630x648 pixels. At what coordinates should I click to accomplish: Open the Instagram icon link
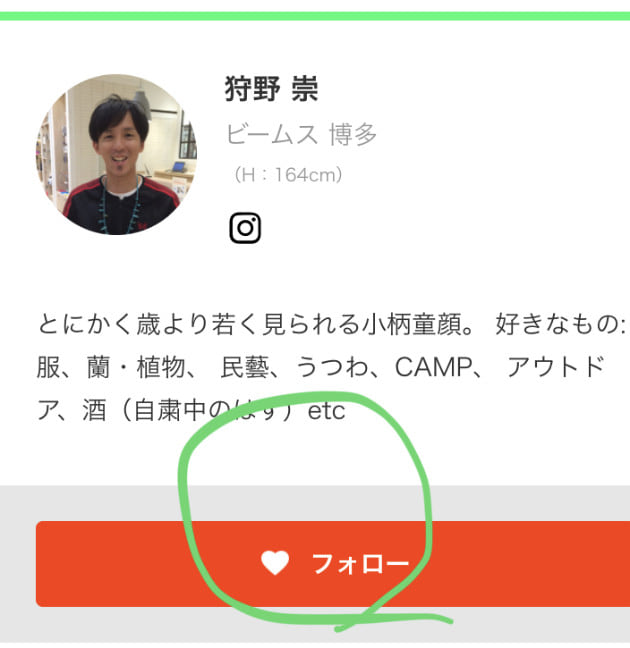[x=245, y=228]
